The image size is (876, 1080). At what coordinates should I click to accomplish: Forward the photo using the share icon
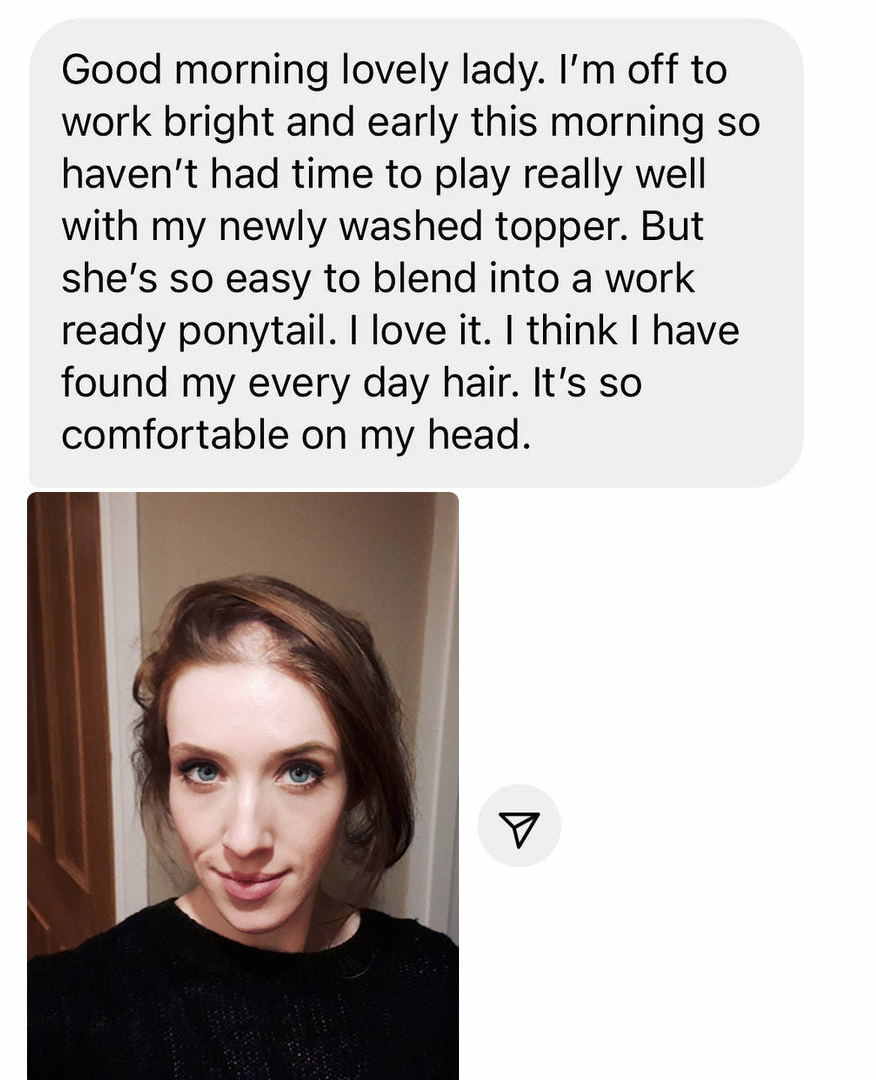pyautogui.click(x=519, y=826)
